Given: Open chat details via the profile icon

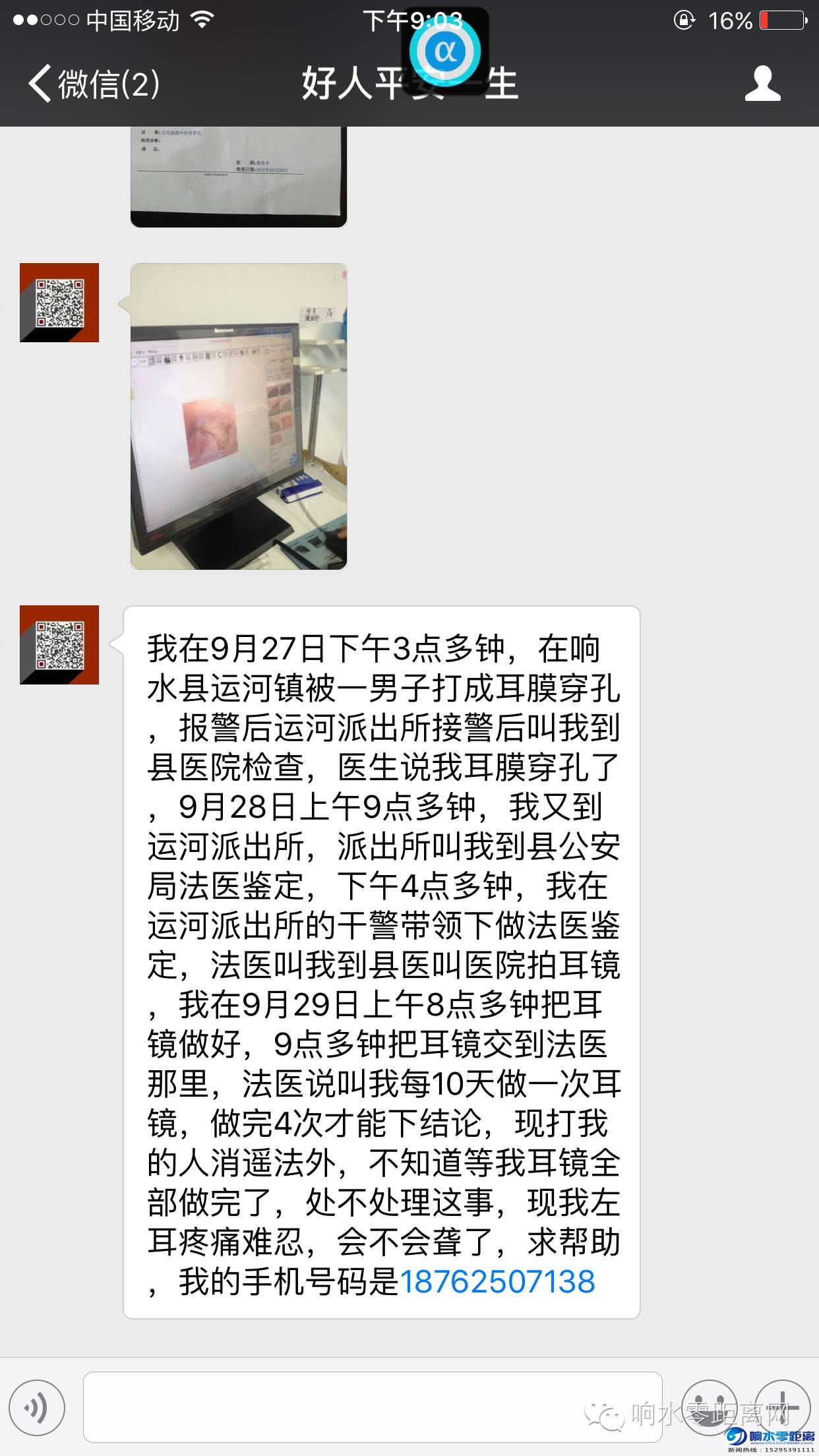Looking at the screenshot, I should [762, 84].
